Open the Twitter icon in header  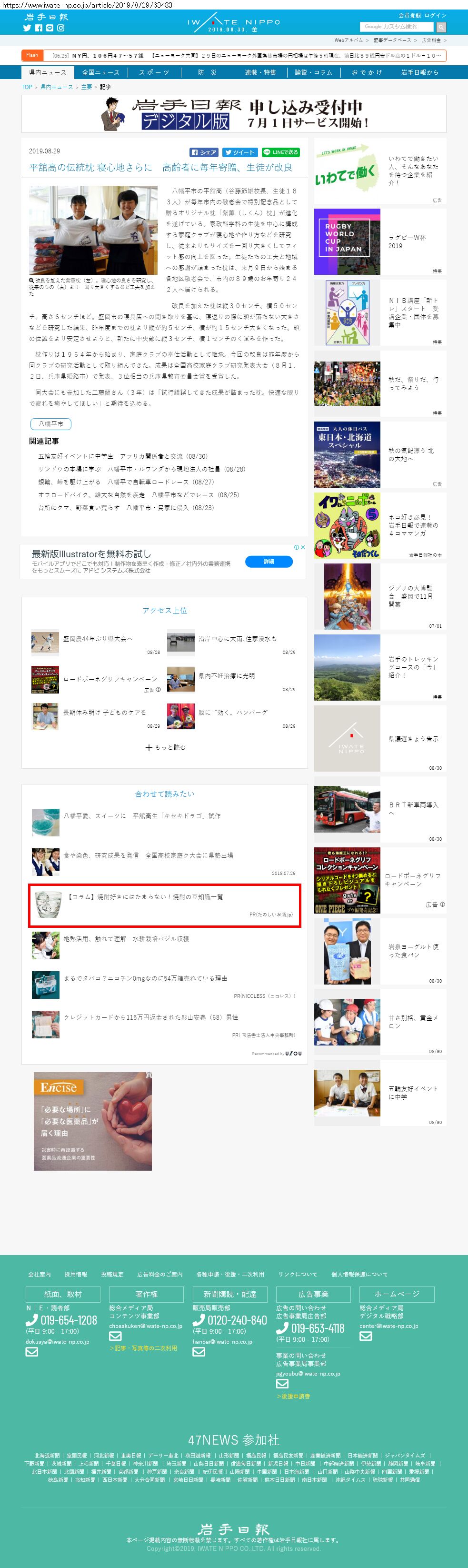click(27, 28)
